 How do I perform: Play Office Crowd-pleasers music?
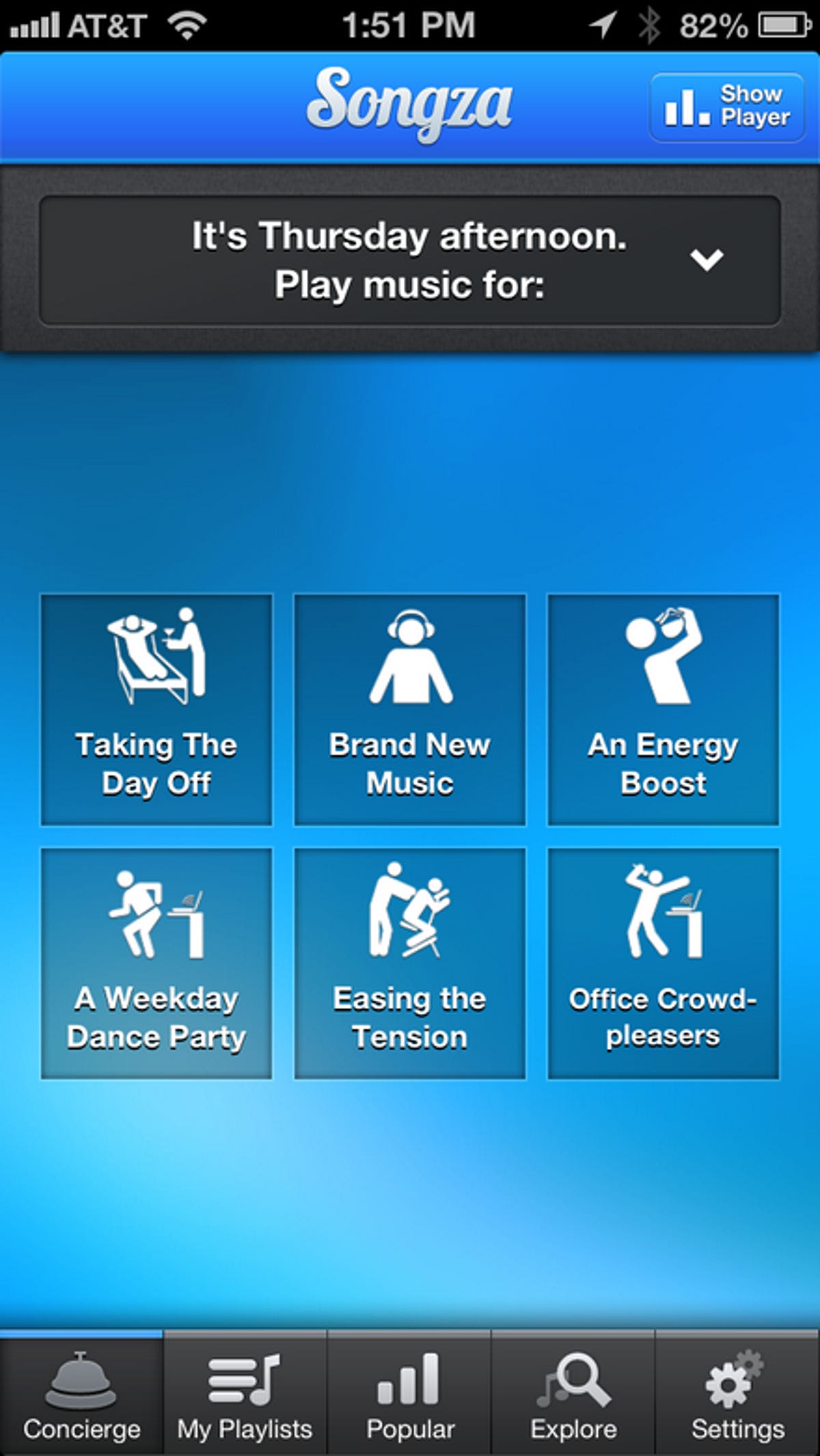point(663,964)
